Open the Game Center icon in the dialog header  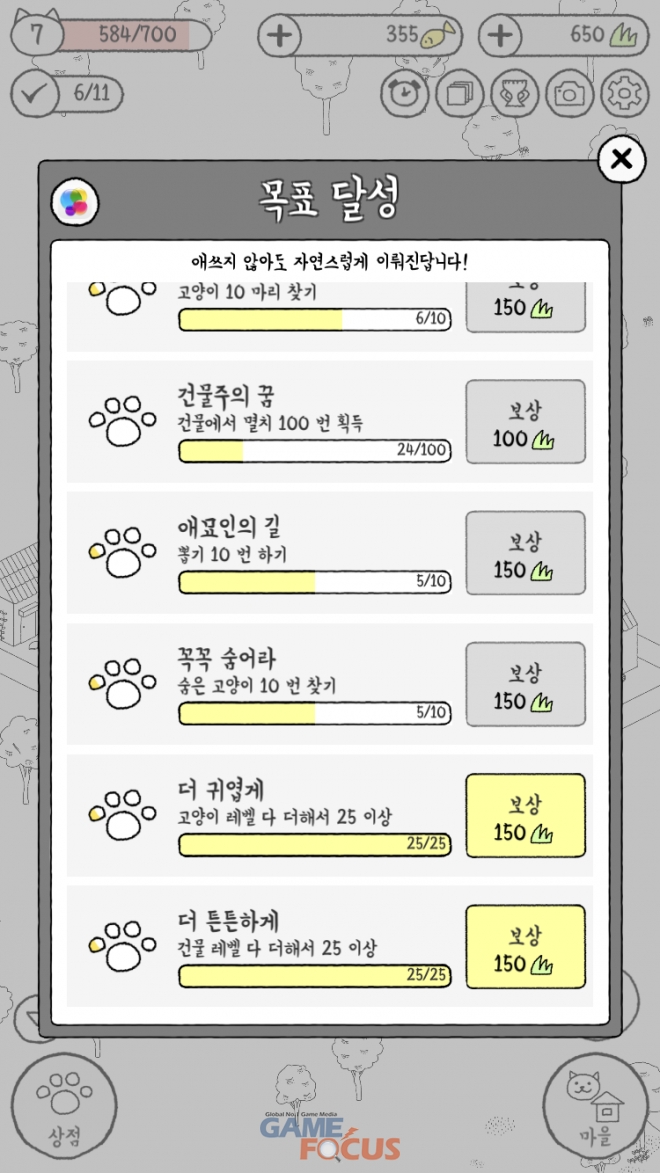(x=75, y=202)
